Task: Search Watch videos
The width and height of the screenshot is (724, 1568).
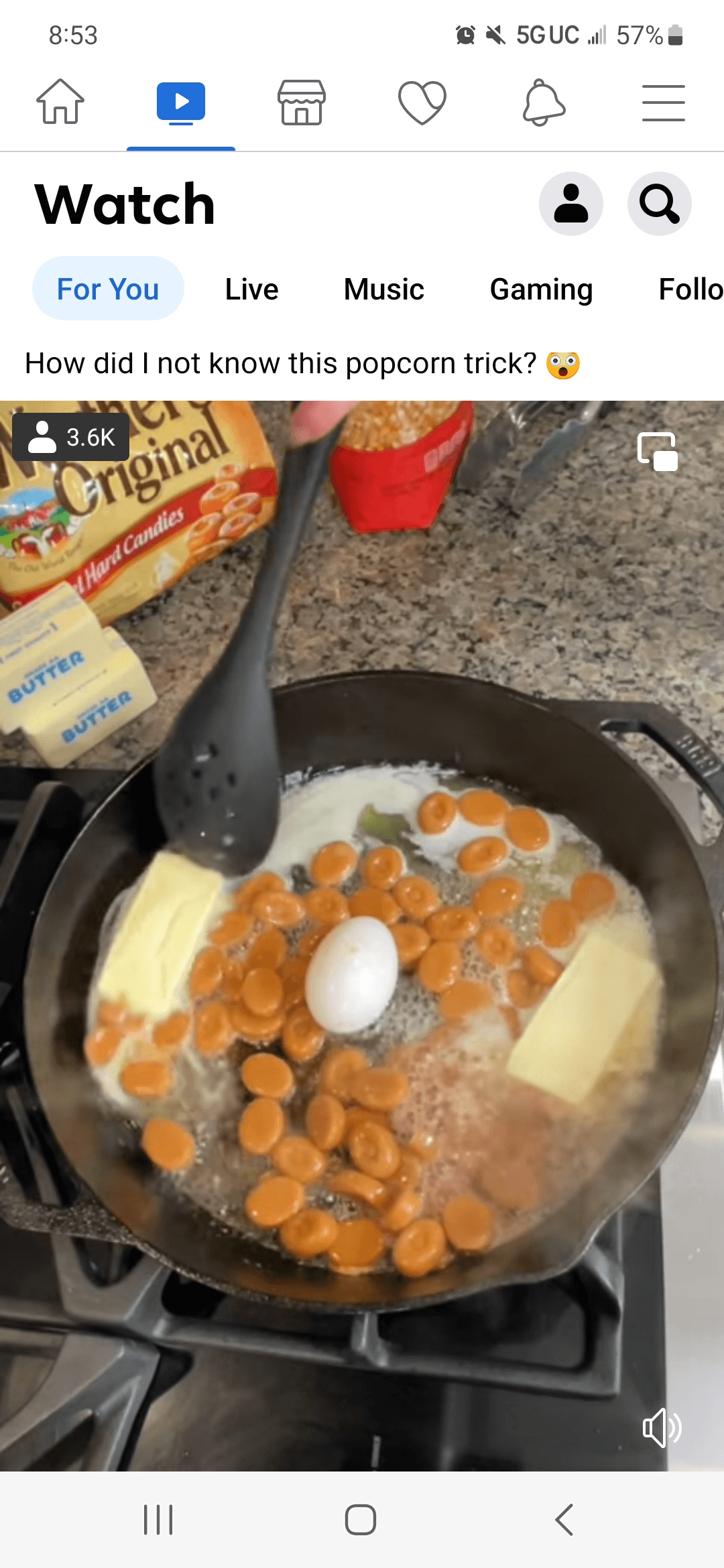Action: coord(659,203)
